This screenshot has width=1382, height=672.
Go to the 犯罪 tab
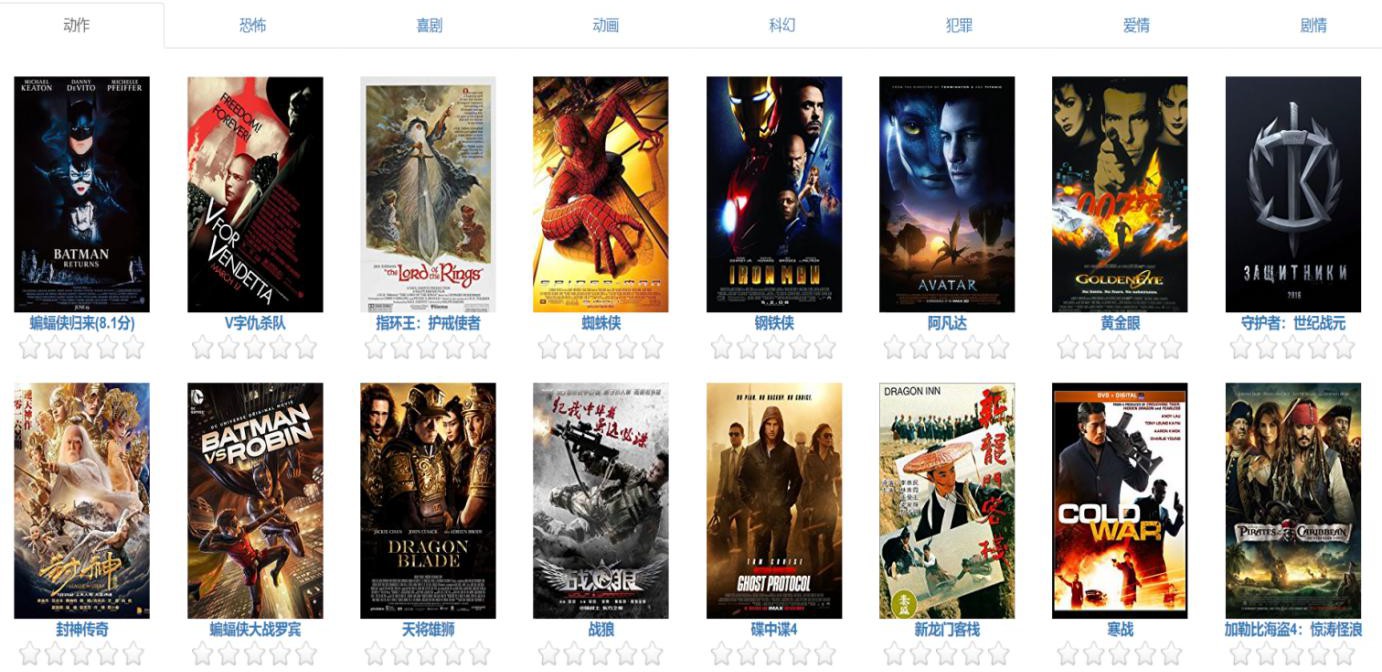click(959, 25)
